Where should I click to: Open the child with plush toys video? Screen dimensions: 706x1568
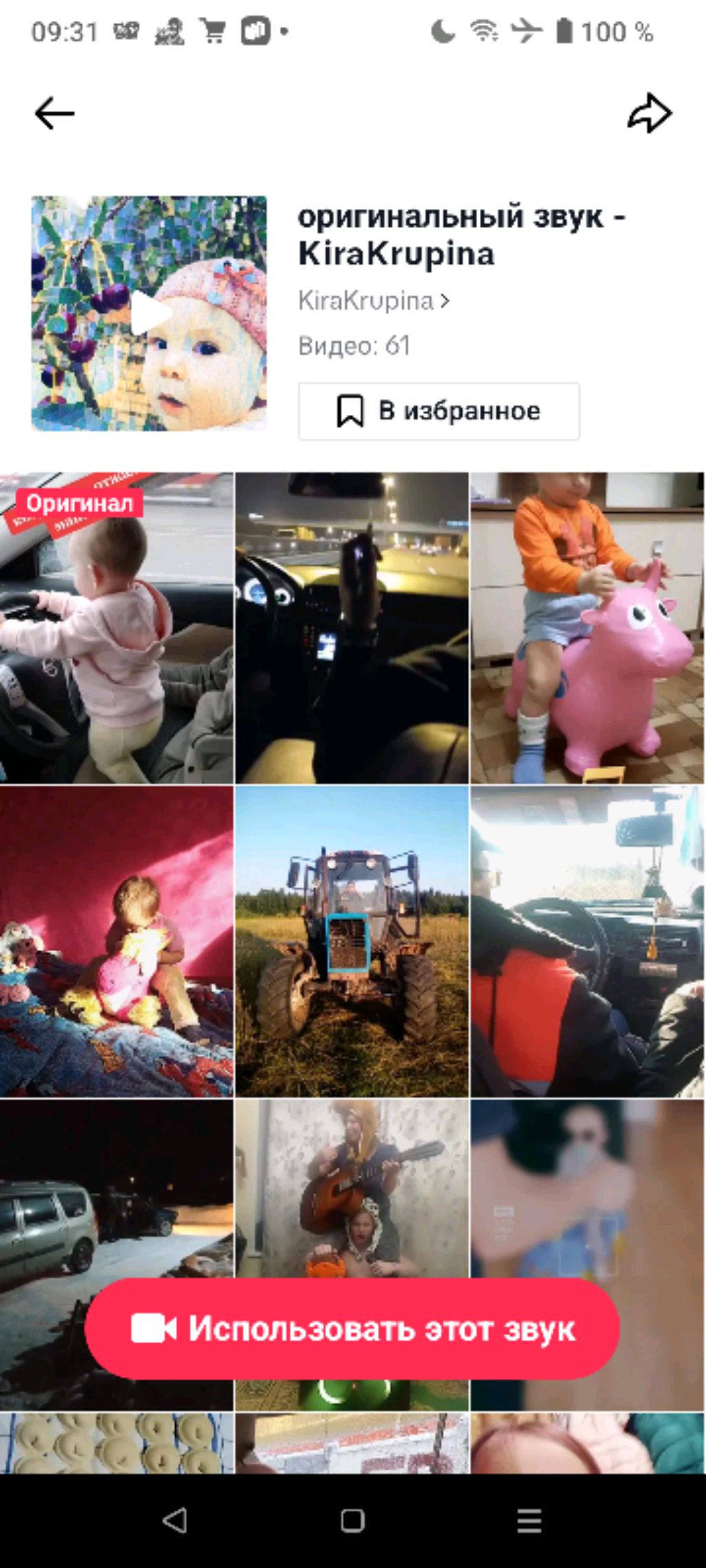tap(117, 941)
